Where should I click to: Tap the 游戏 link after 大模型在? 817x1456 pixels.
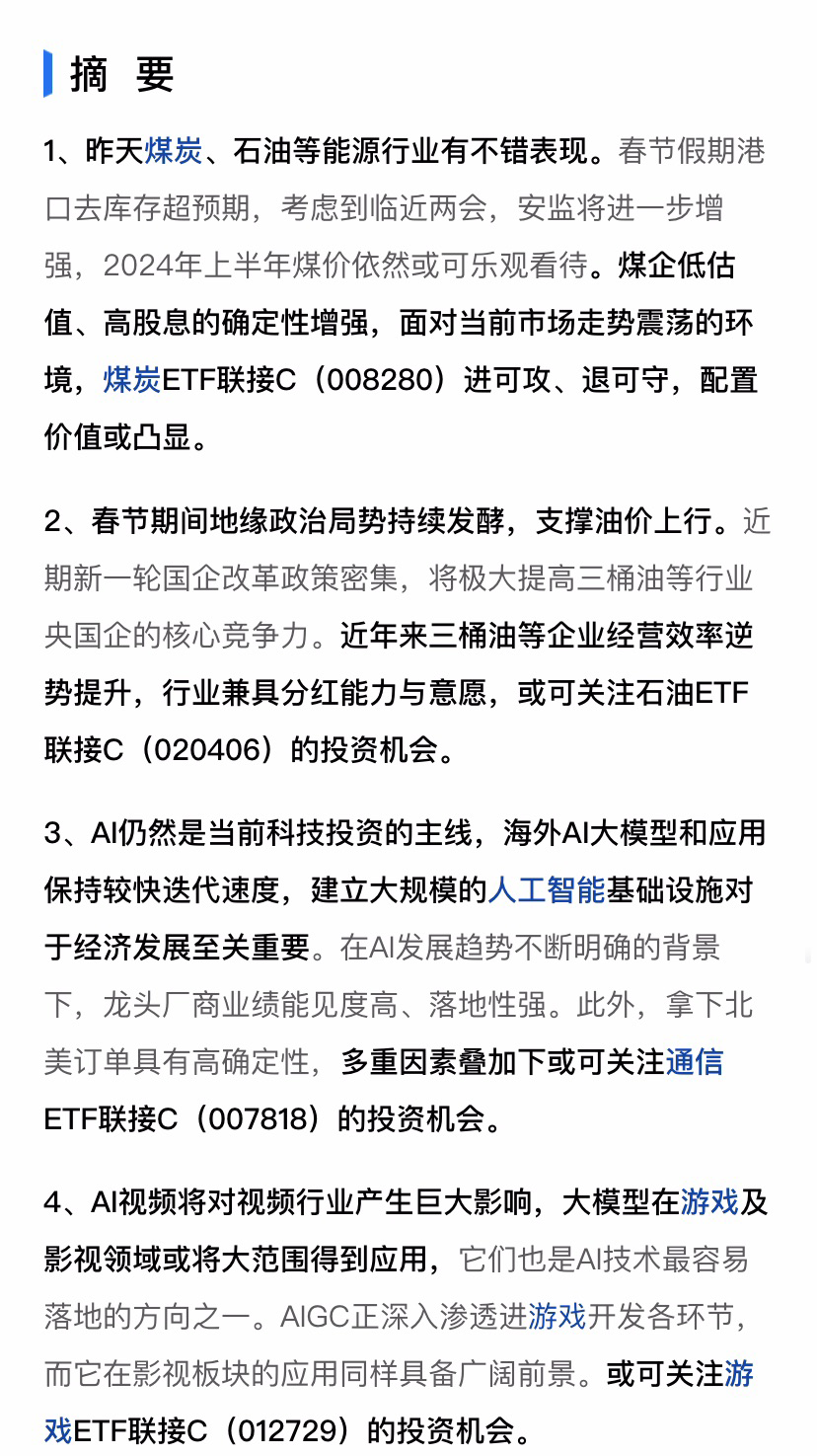pyautogui.click(x=709, y=1202)
